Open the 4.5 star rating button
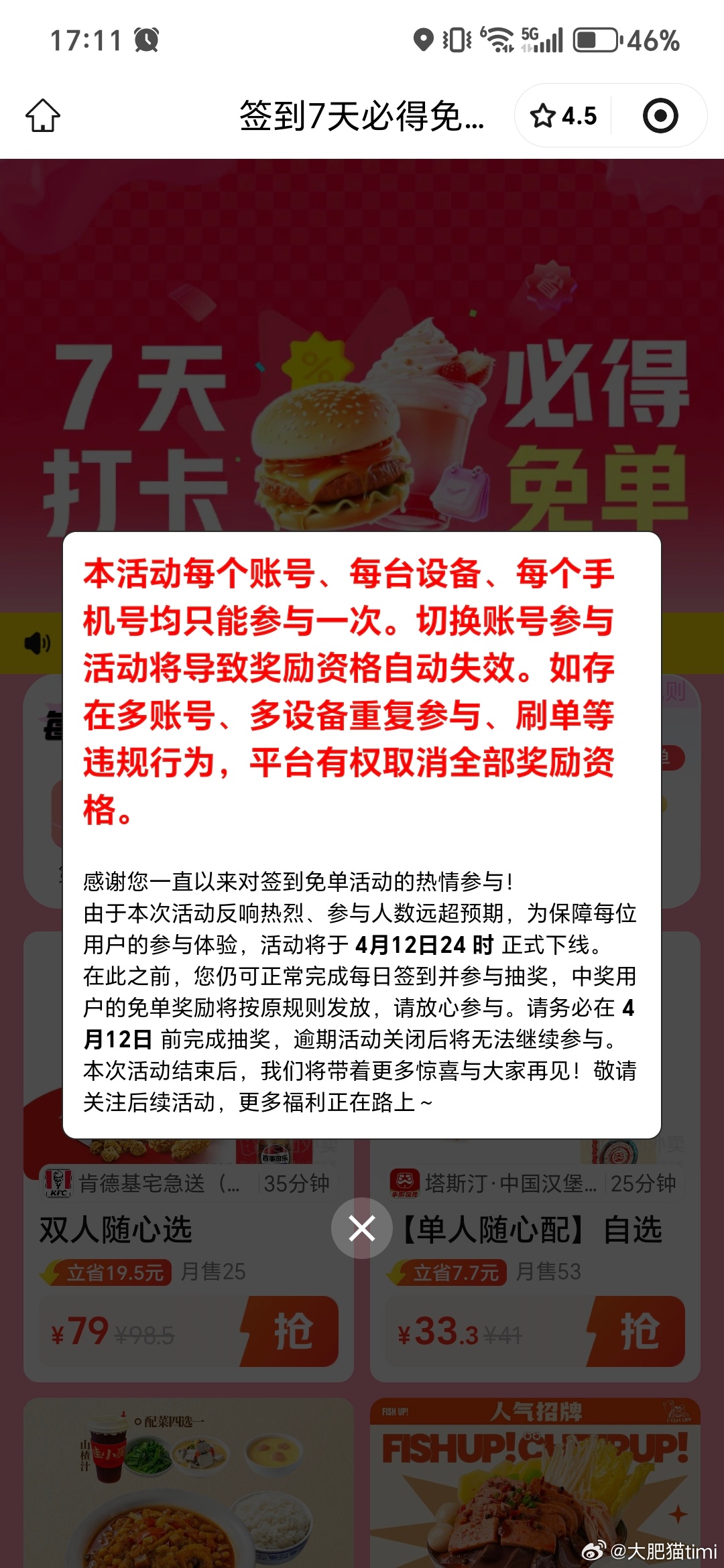 (563, 116)
